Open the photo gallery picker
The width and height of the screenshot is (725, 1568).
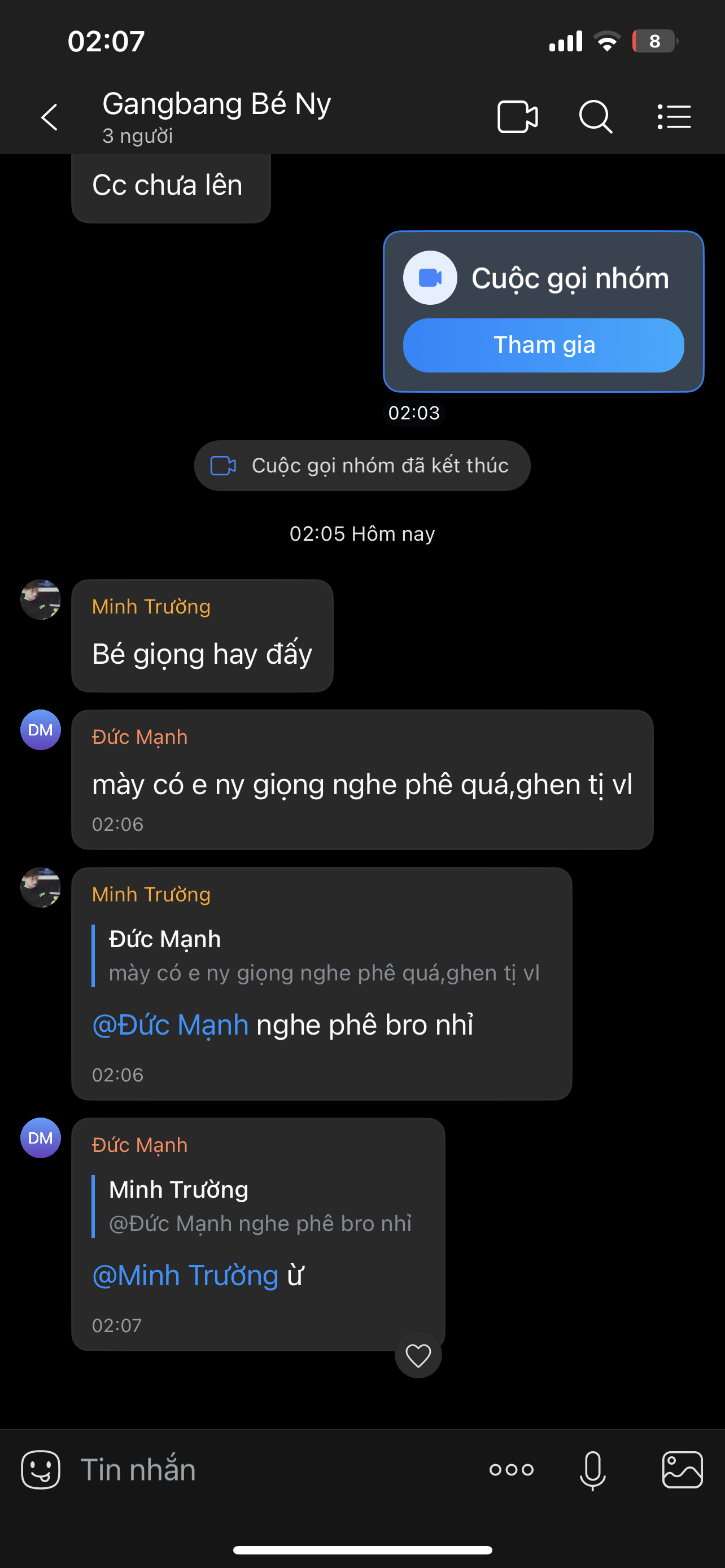coord(682,1469)
